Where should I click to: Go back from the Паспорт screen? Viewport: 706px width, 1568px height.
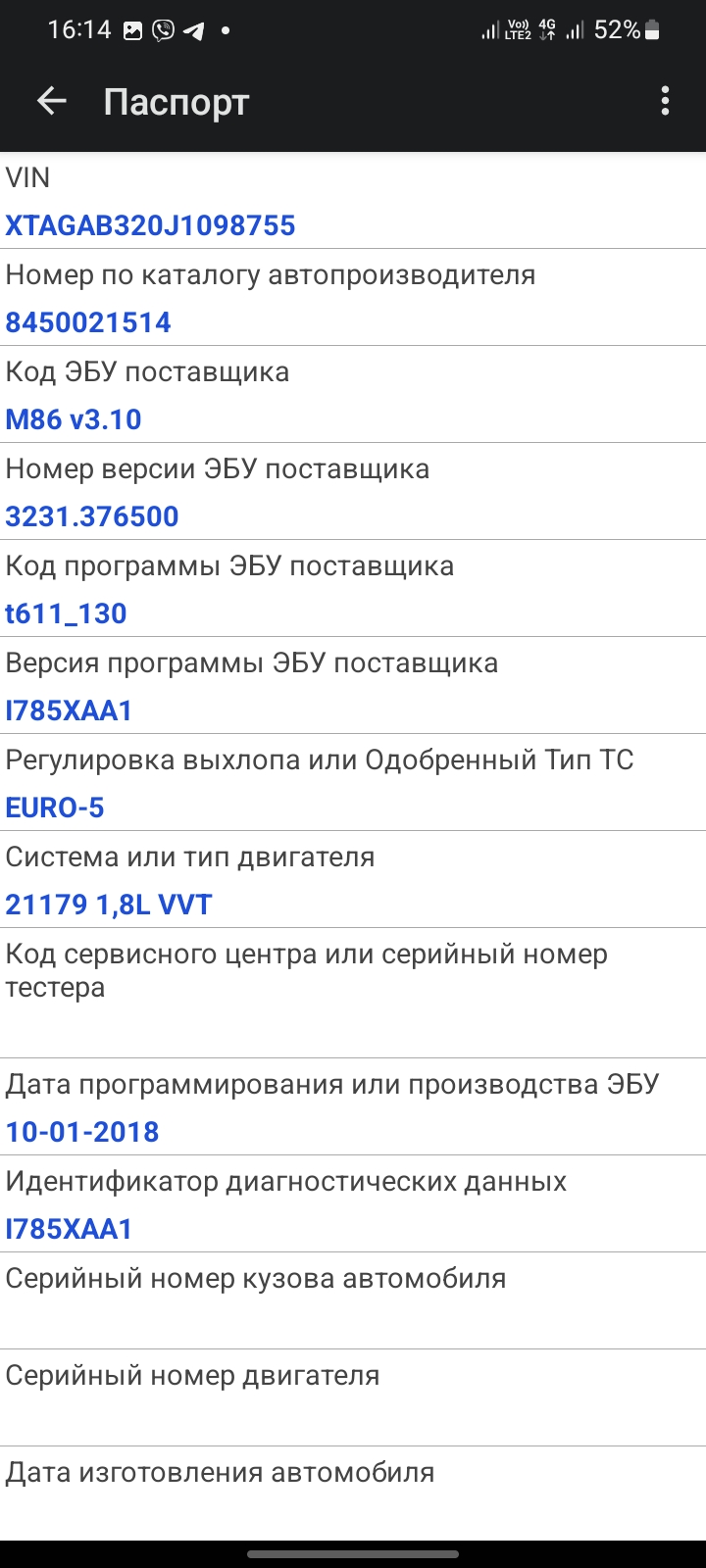click(x=51, y=101)
